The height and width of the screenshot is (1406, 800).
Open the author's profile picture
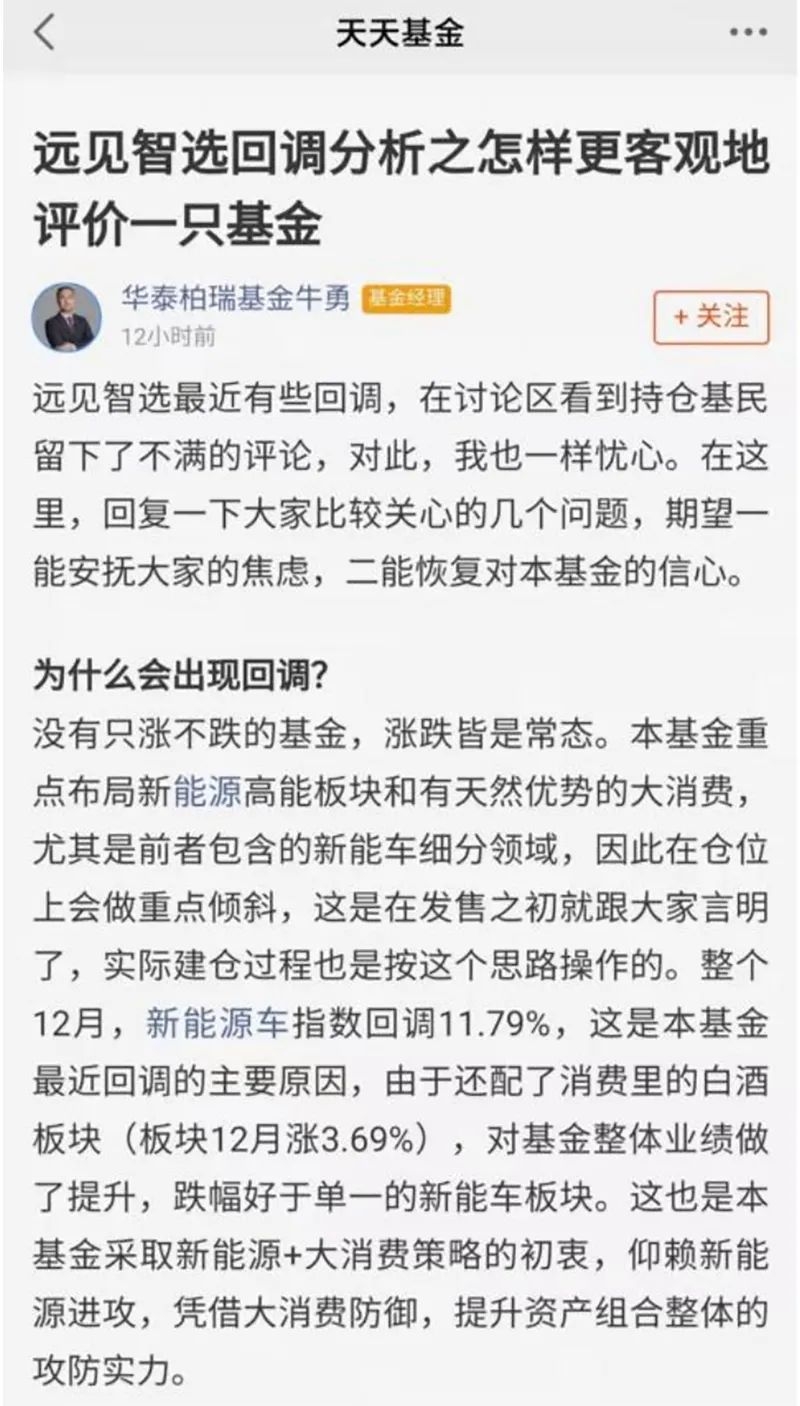(x=67, y=316)
